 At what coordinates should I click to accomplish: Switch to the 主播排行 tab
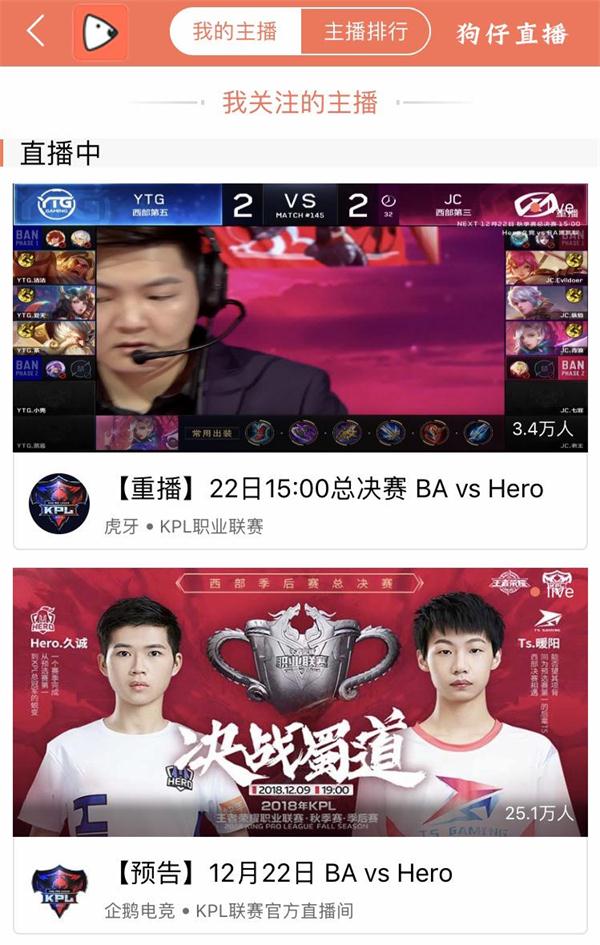coord(365,32)
